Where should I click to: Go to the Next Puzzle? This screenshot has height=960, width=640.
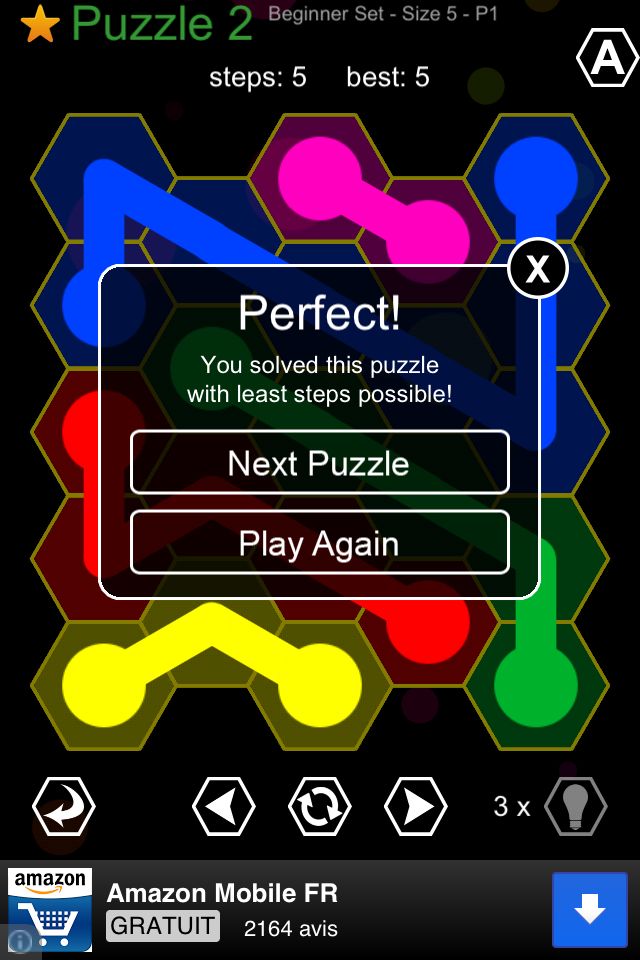click(x=319, y=463)
